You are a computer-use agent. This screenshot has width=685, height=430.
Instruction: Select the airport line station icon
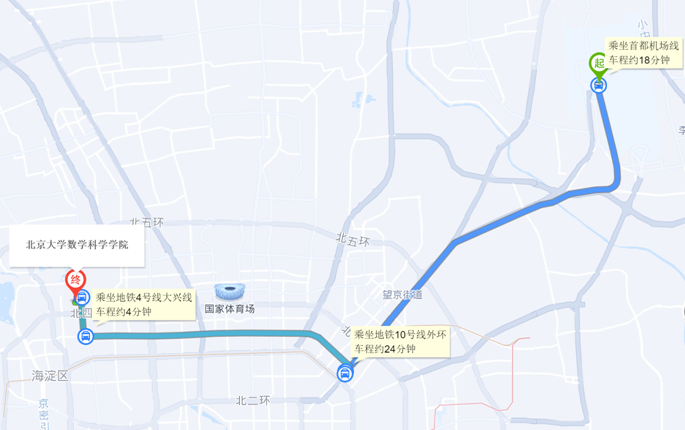[x=599, y=85]
